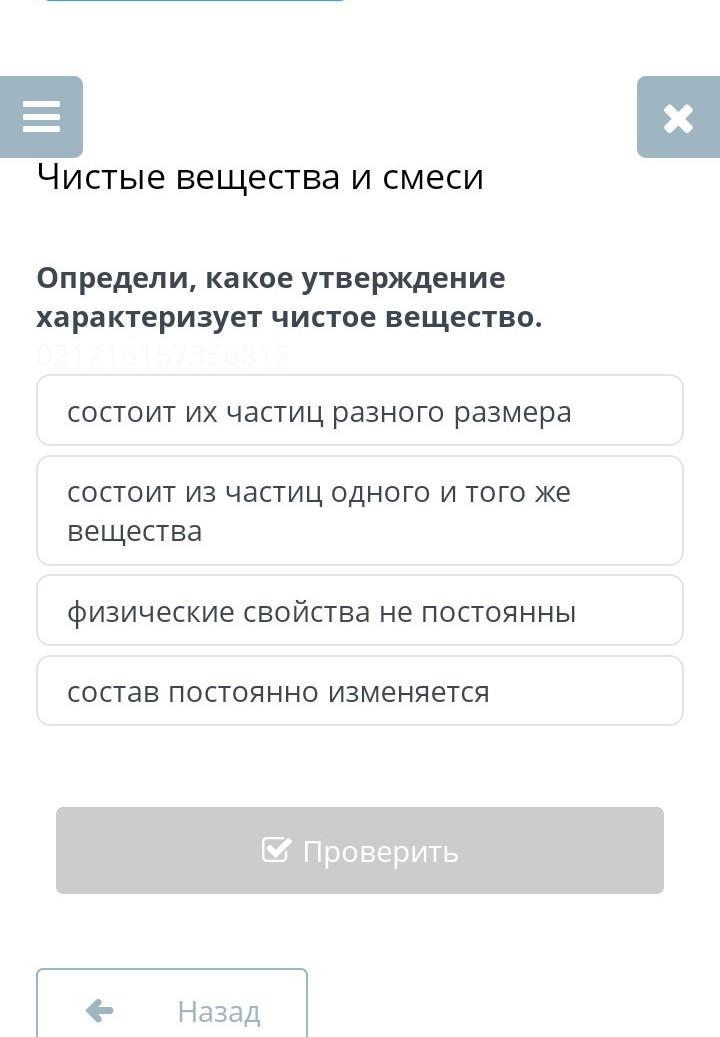This screenshot has height=1037, width=720.
Task: Pick option «физические свойства не постоянны»
Action: point(360,610)
